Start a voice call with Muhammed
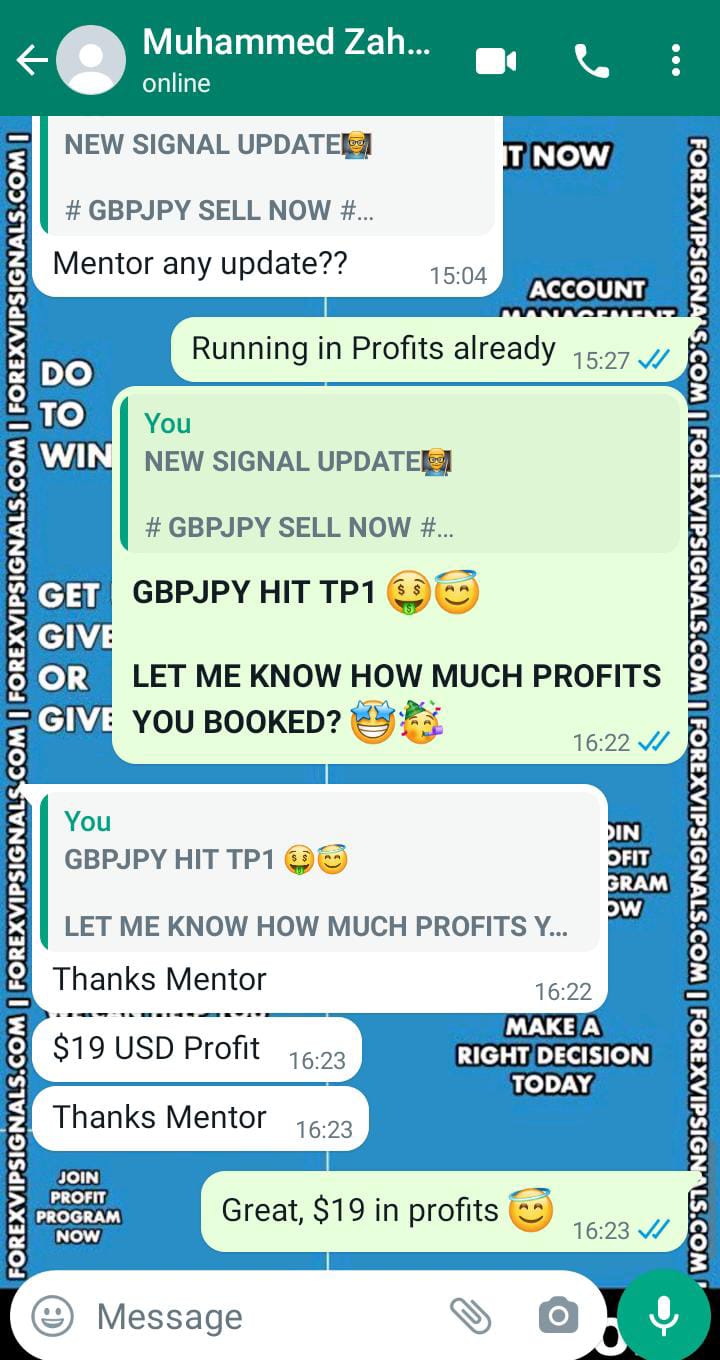Screen dimensions: 720x1360 (591, 61)
